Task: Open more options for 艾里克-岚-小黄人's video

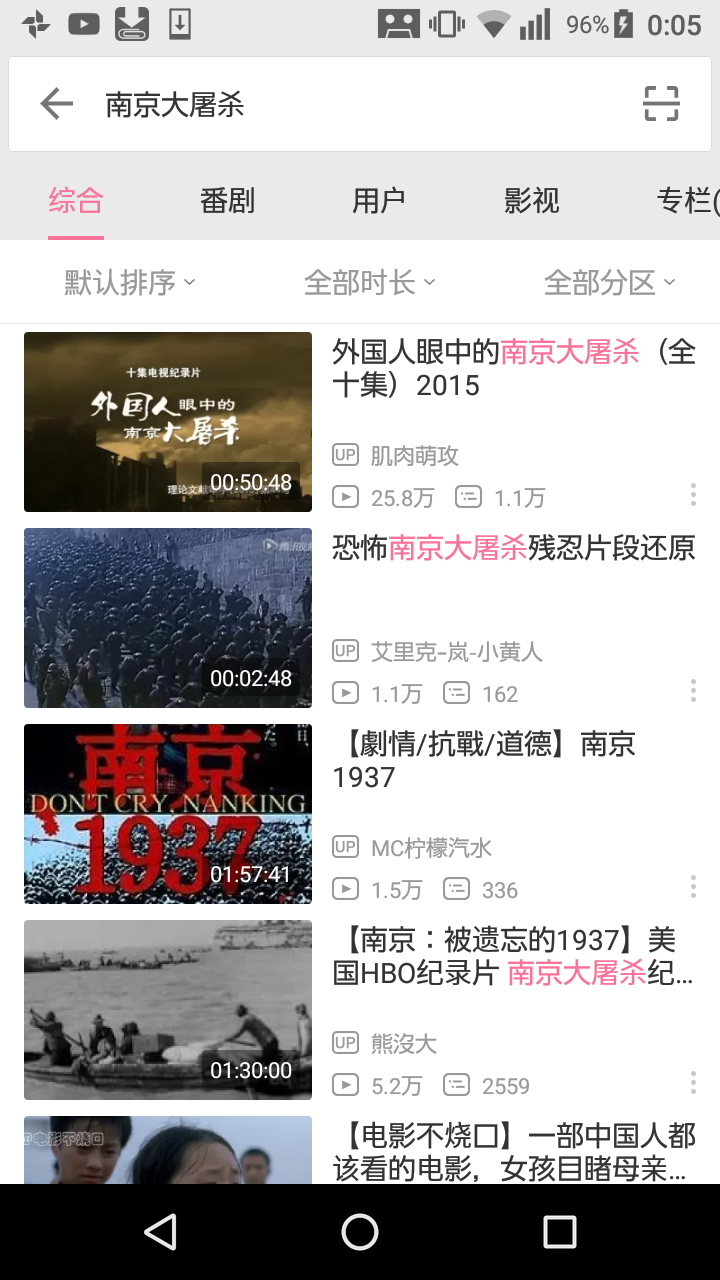Action: pyautogui.click(x=693, y=691)
